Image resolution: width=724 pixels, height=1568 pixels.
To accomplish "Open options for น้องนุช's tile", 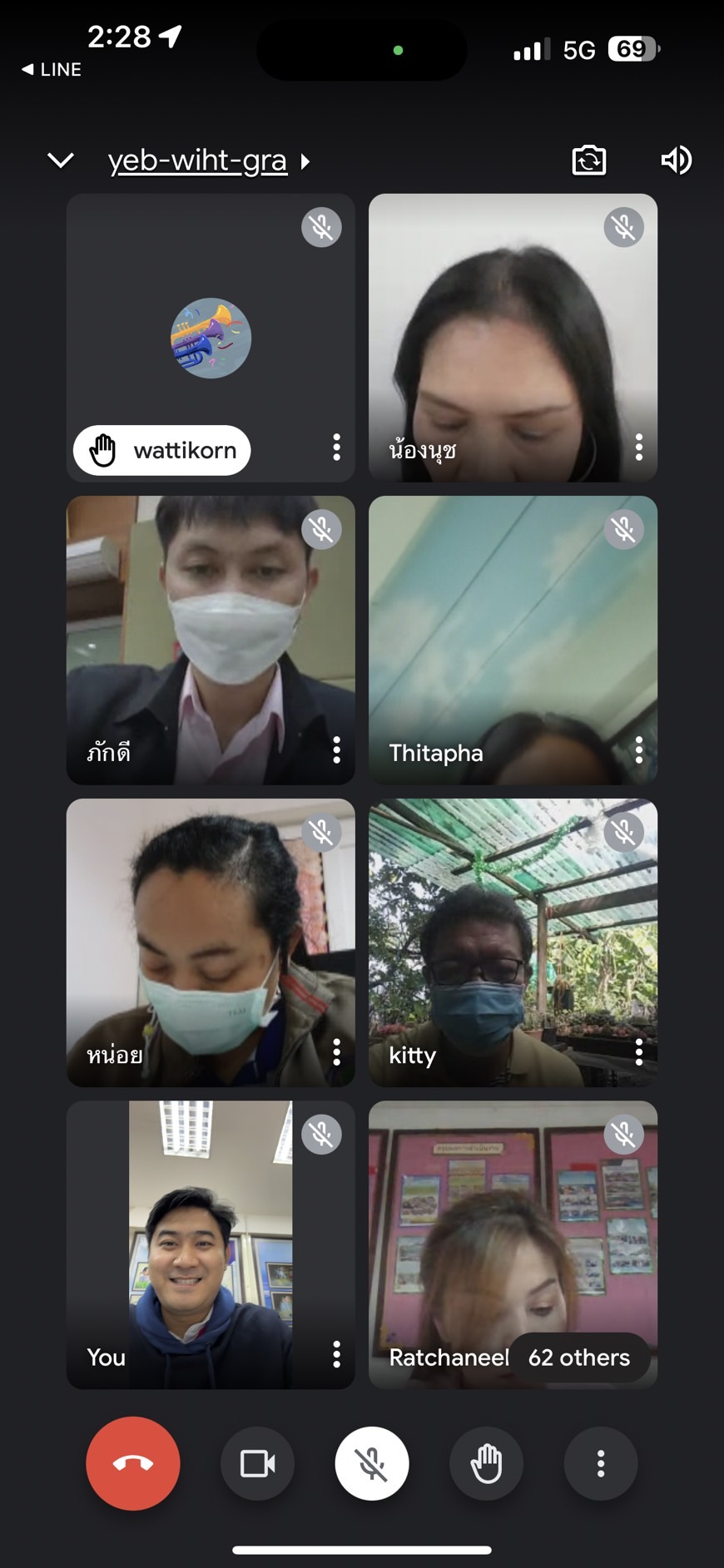I will tap(638, 448).
